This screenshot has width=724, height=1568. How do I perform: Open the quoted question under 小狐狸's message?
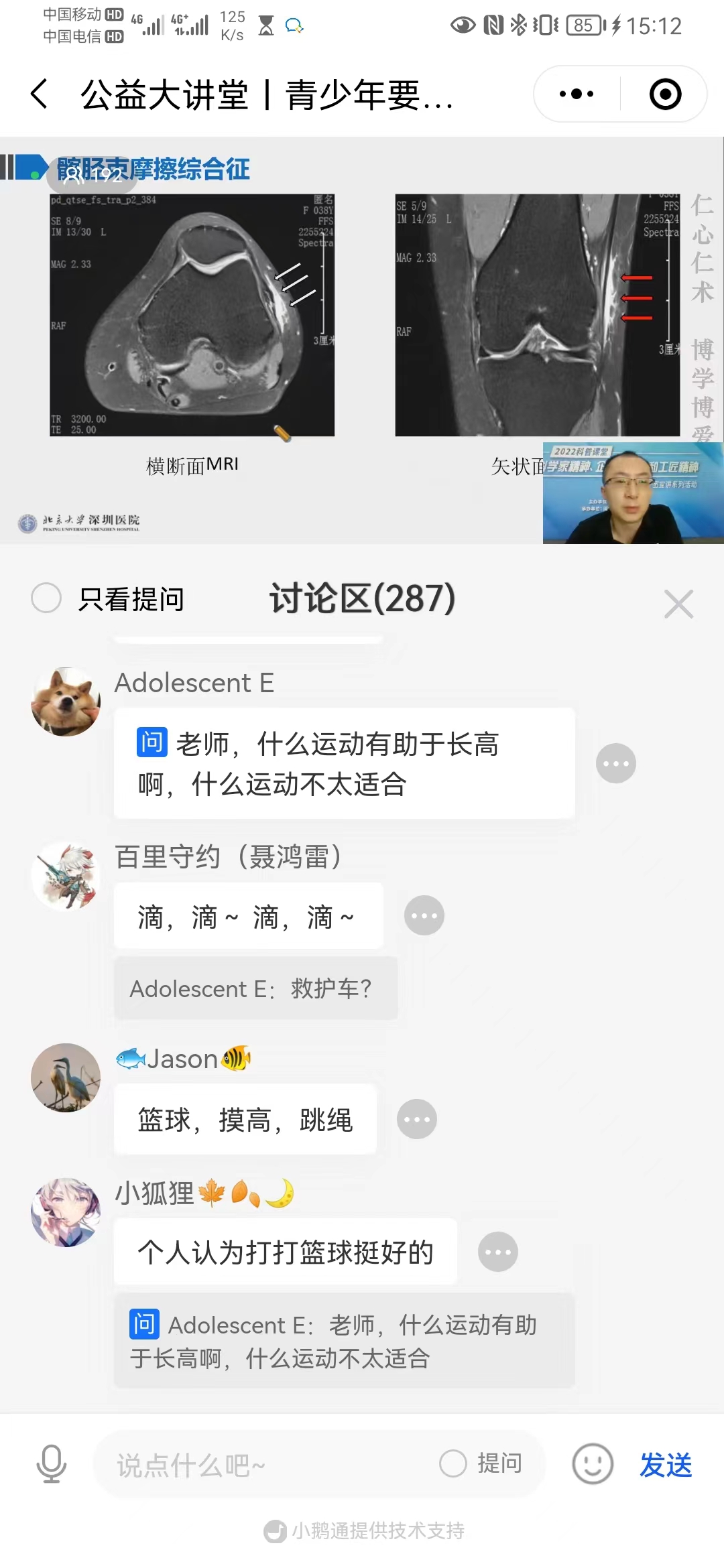pos(344,1341)
